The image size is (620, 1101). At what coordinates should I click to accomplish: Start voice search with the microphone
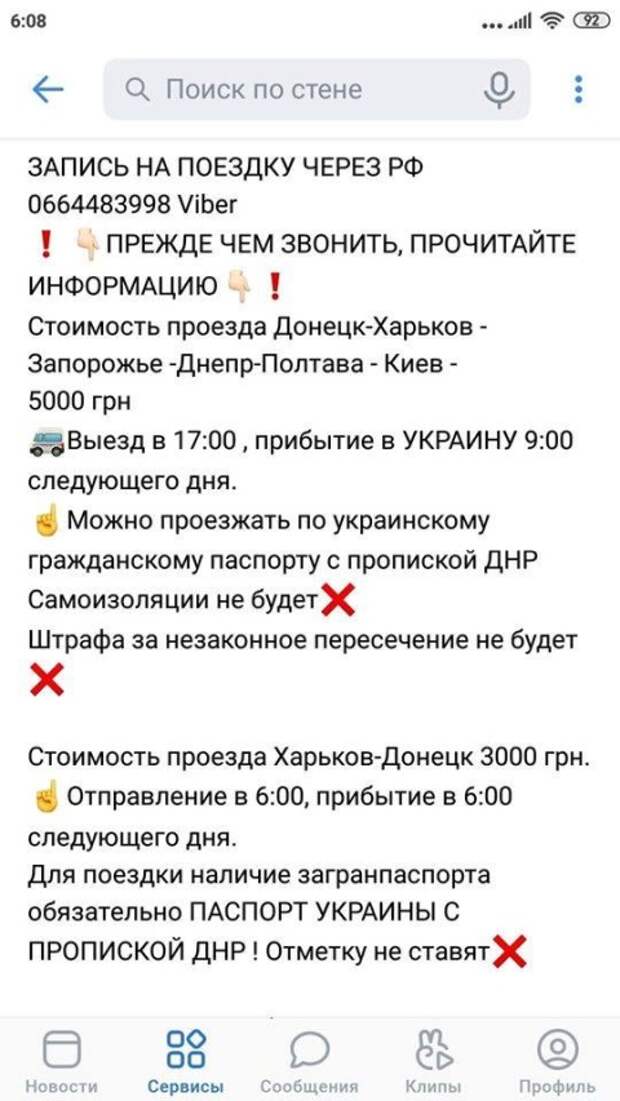498,90
